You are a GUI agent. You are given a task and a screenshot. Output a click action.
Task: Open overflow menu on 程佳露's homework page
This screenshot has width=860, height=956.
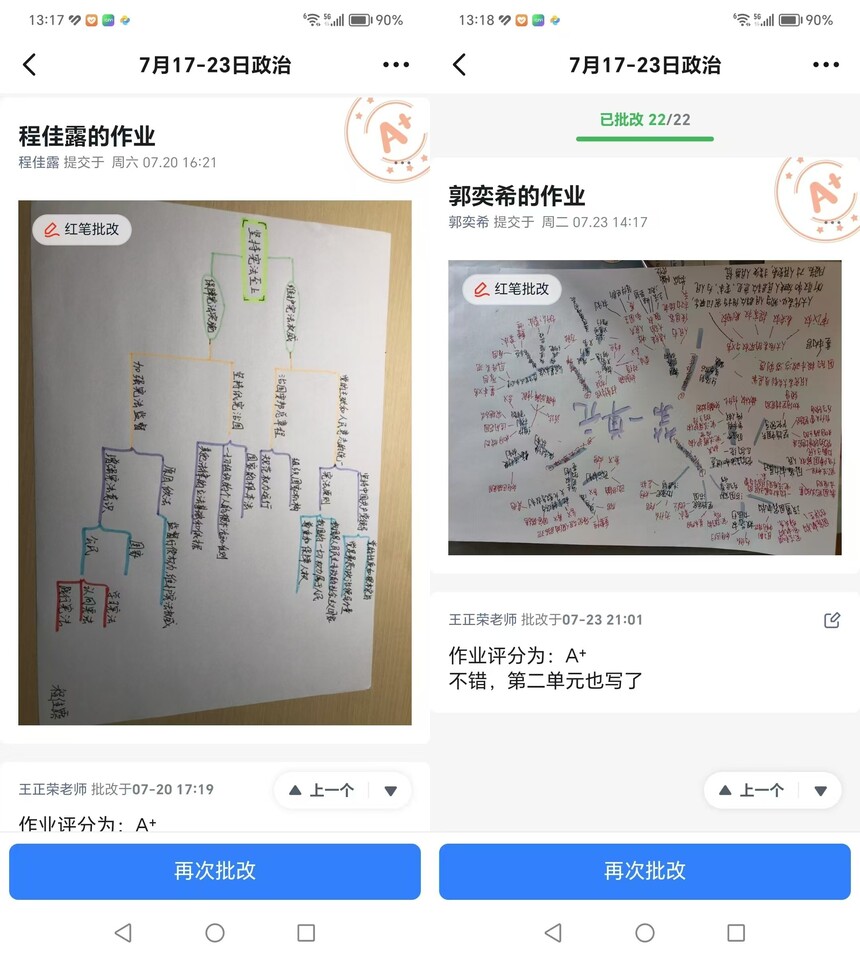click(396, 65)
